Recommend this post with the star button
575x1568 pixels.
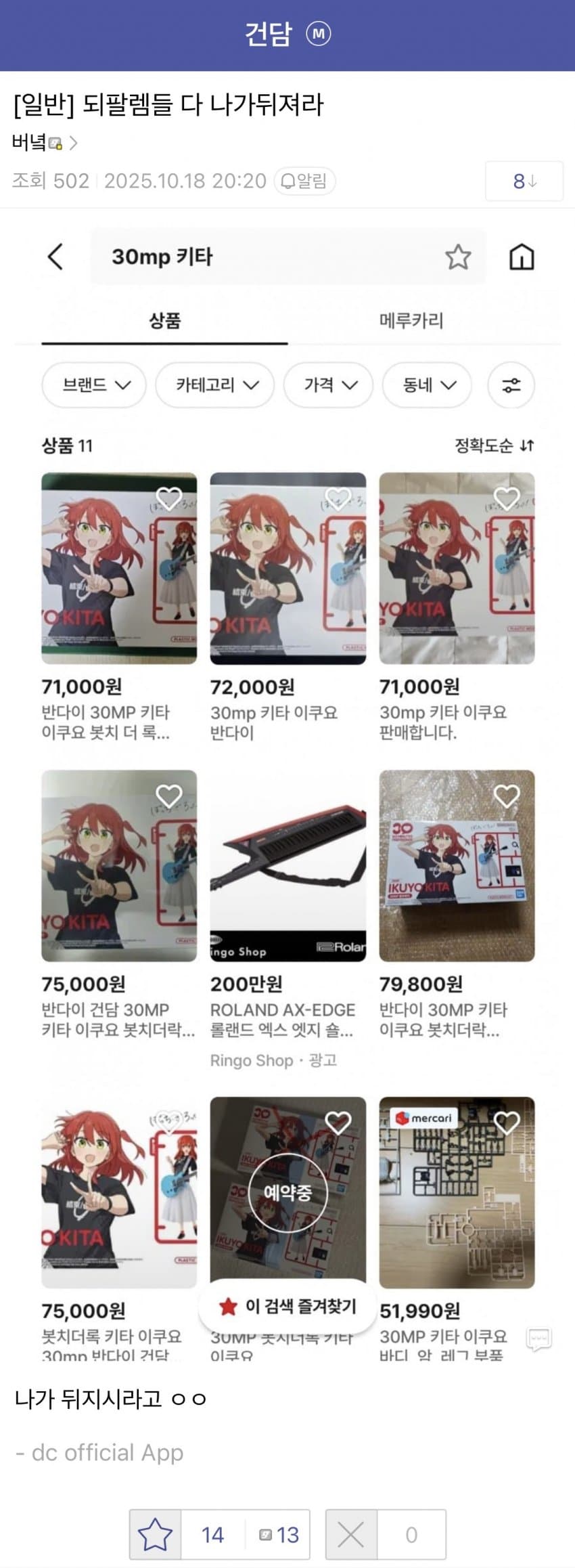tap(155, 1534)
